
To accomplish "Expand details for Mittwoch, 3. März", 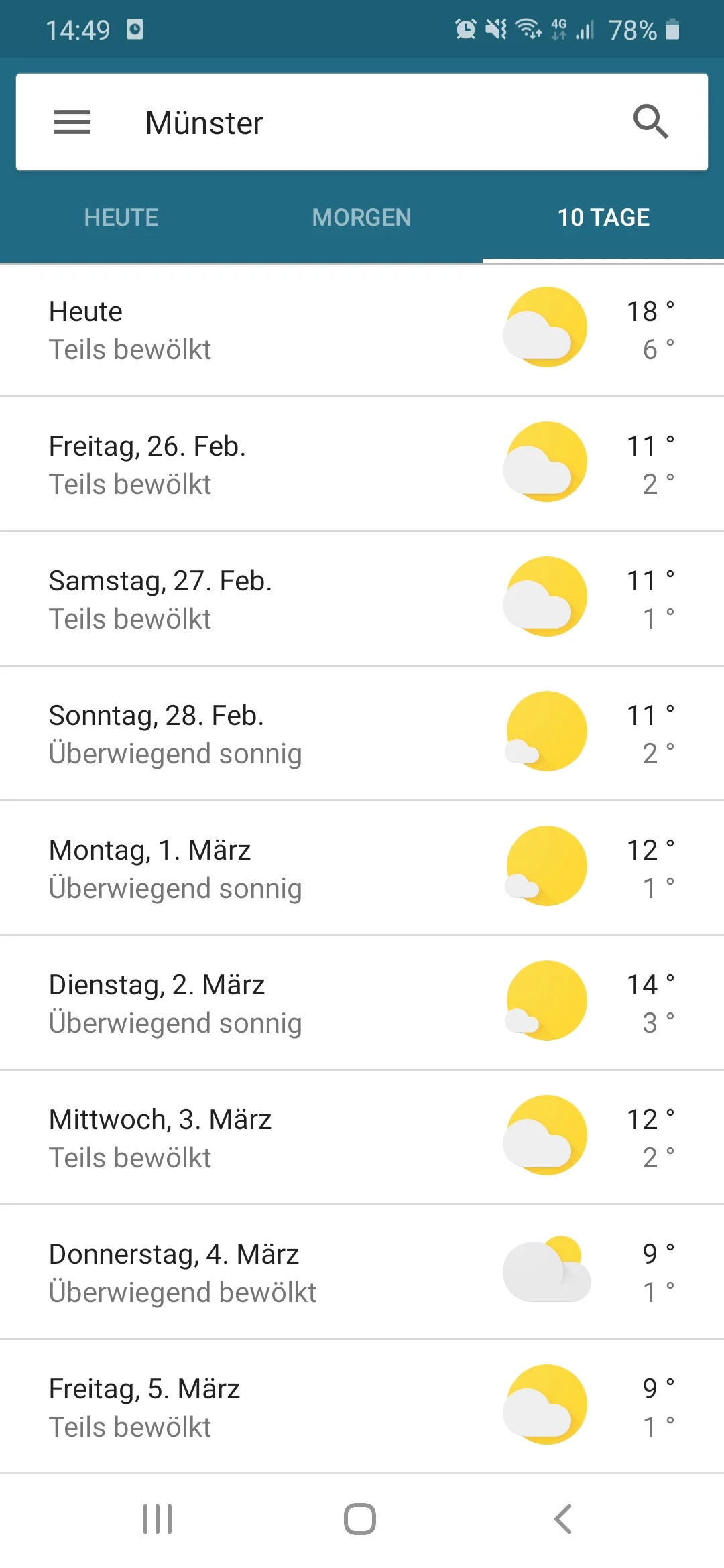I will coord(268,1136).
